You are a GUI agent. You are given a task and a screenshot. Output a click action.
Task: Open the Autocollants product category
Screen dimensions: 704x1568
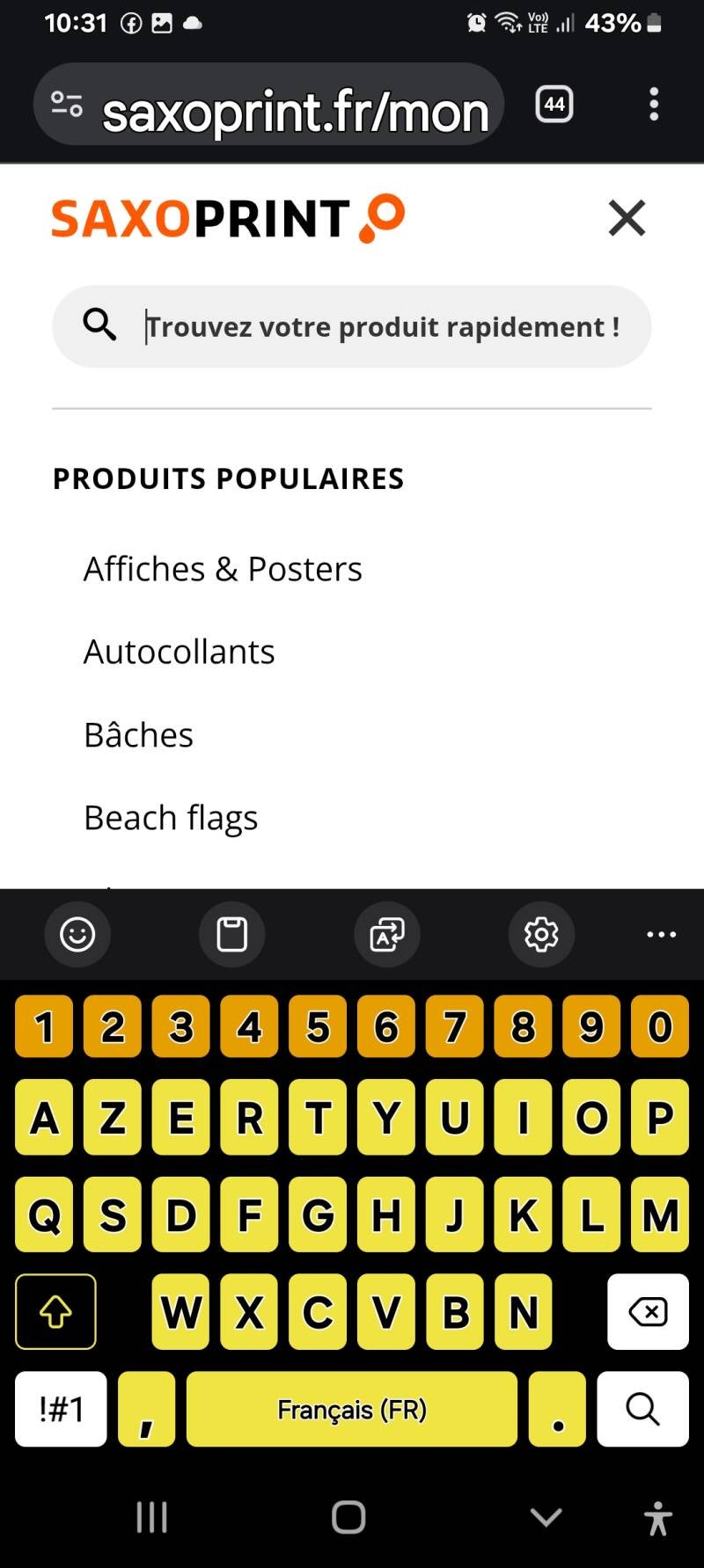tap(179, 652)
